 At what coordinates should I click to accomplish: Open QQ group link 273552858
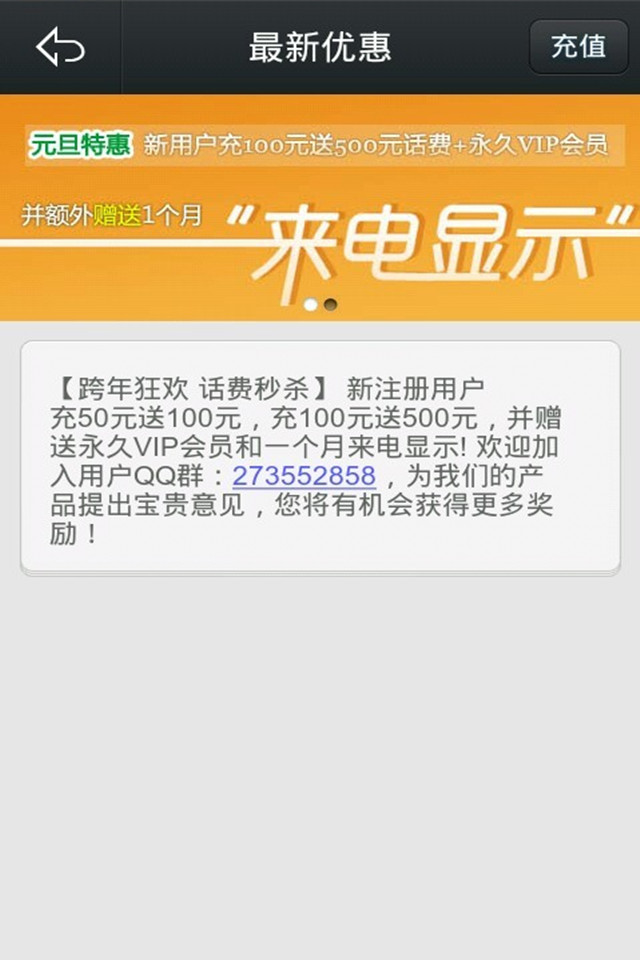pos(304,476)
